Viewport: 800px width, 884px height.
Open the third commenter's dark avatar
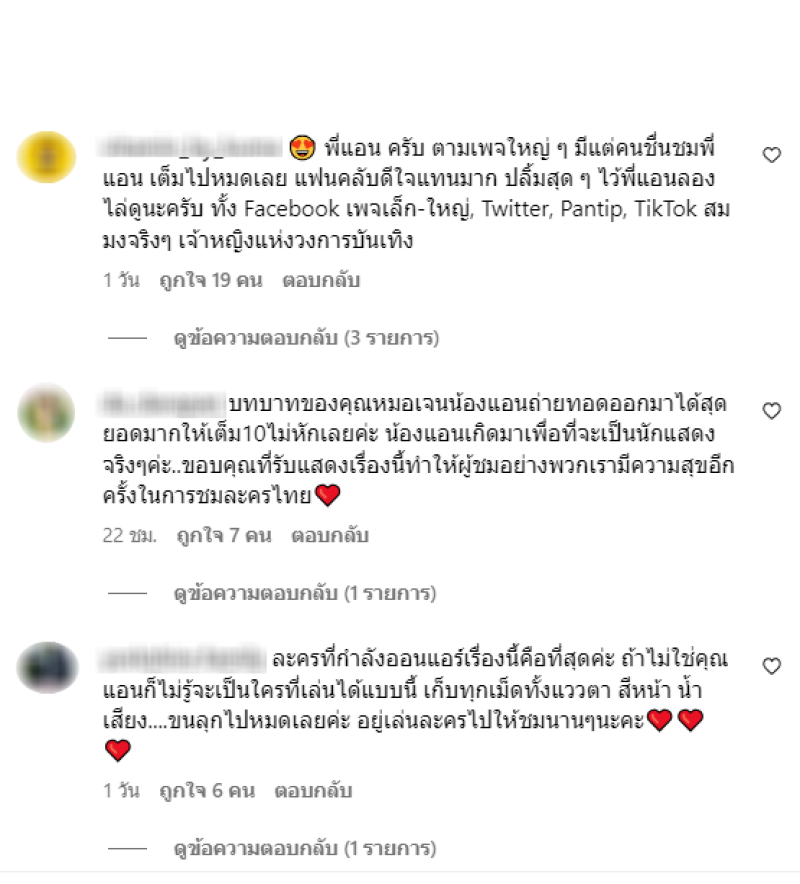(x=46, y=667)
